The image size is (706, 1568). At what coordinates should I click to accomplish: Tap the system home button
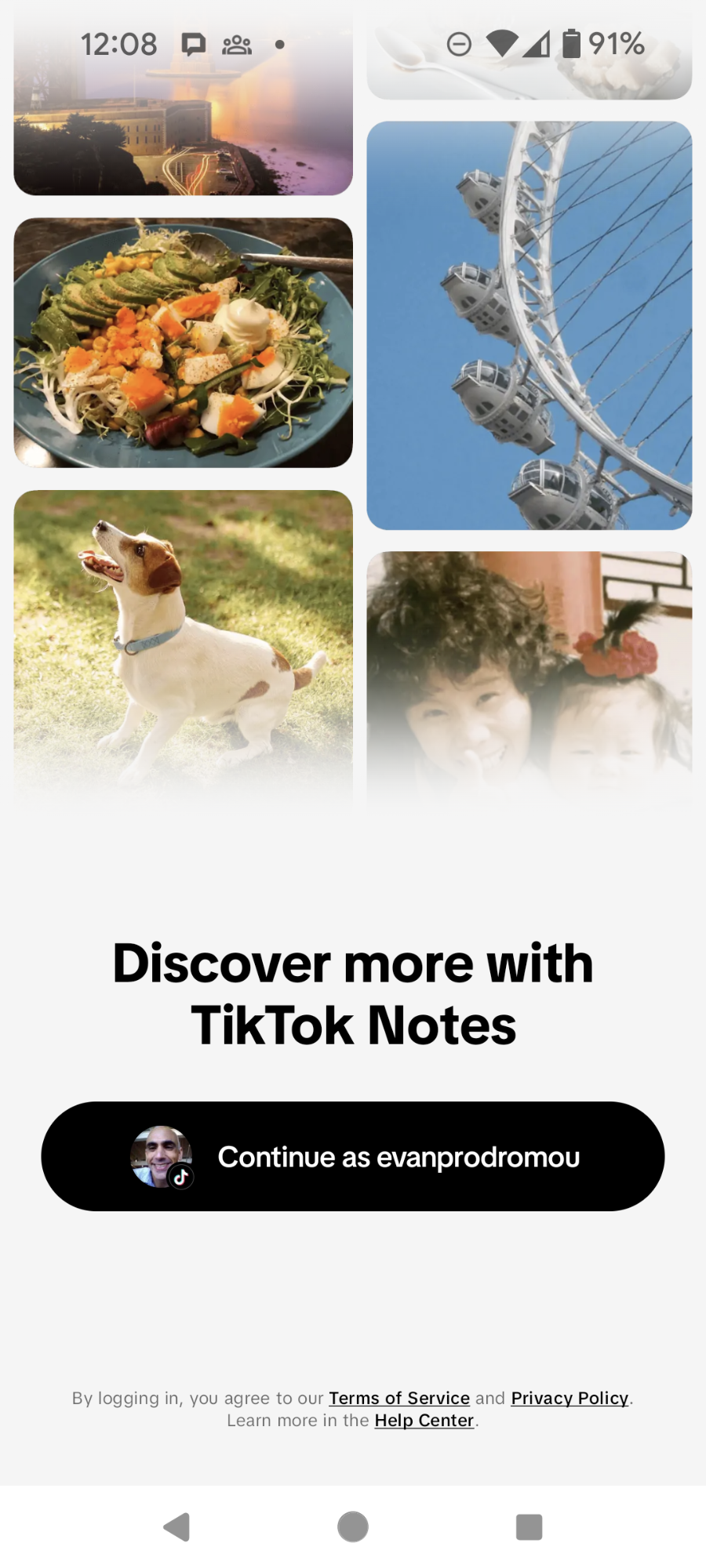tap(353, 1526)
